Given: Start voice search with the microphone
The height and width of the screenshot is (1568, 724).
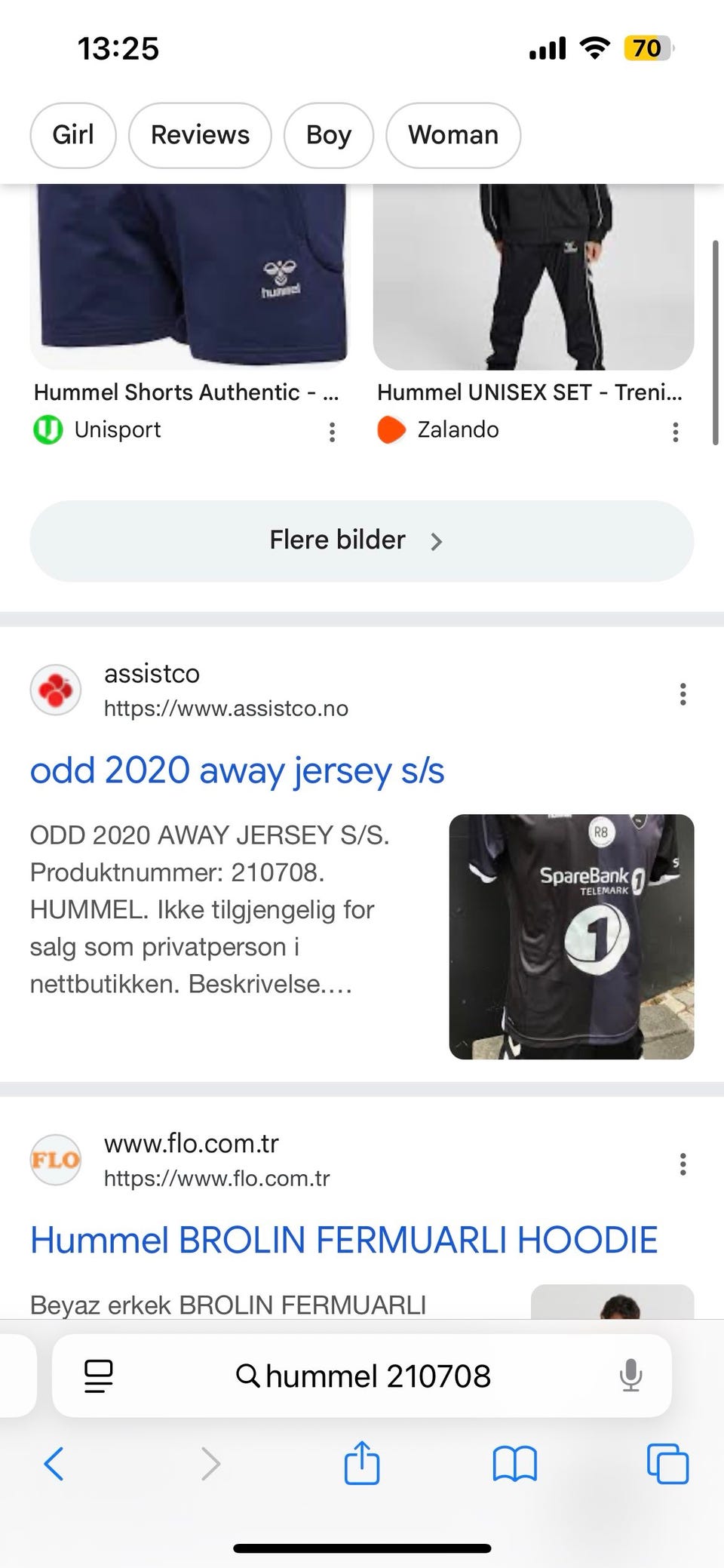Looking at the screenshot, I should 630,1376.
